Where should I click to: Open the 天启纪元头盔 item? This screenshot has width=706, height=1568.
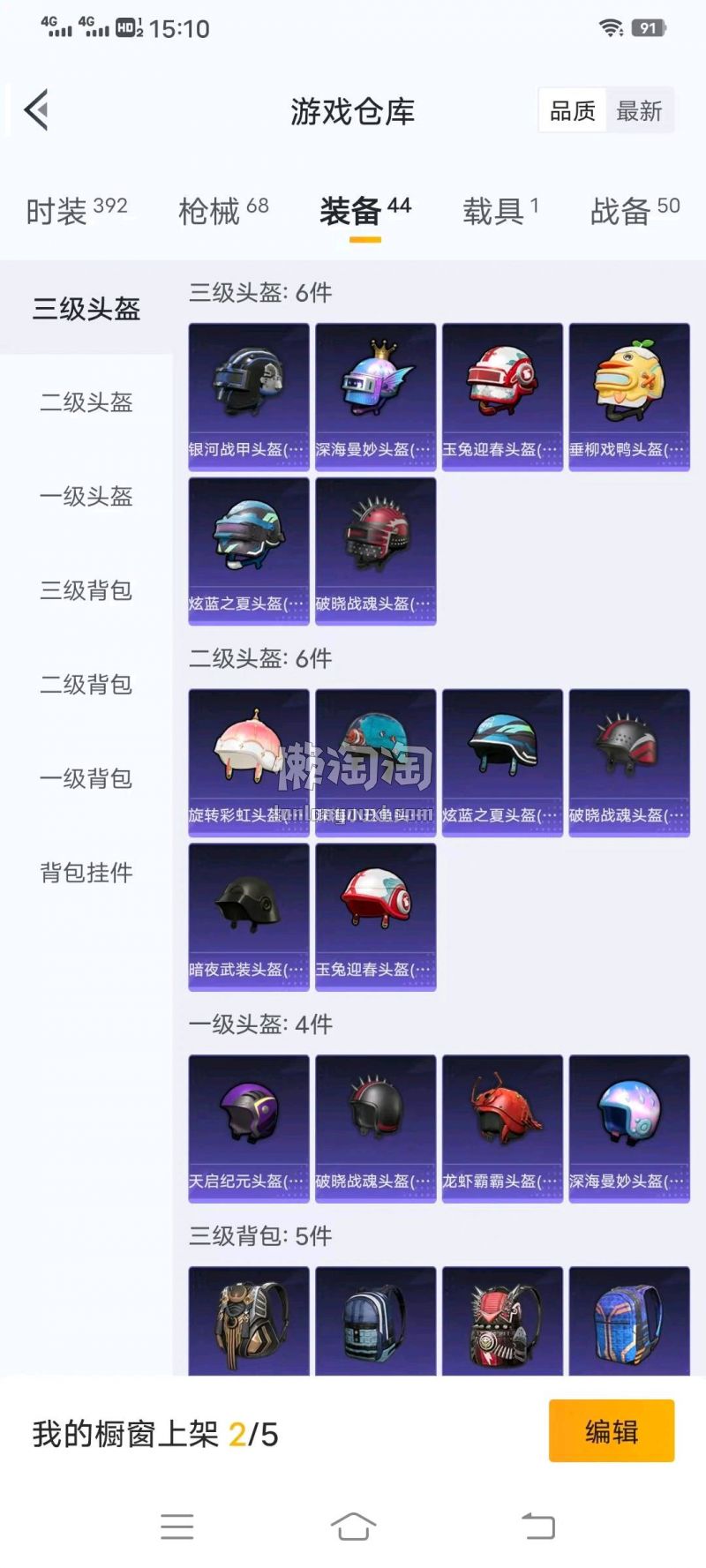coord(249,1128)
